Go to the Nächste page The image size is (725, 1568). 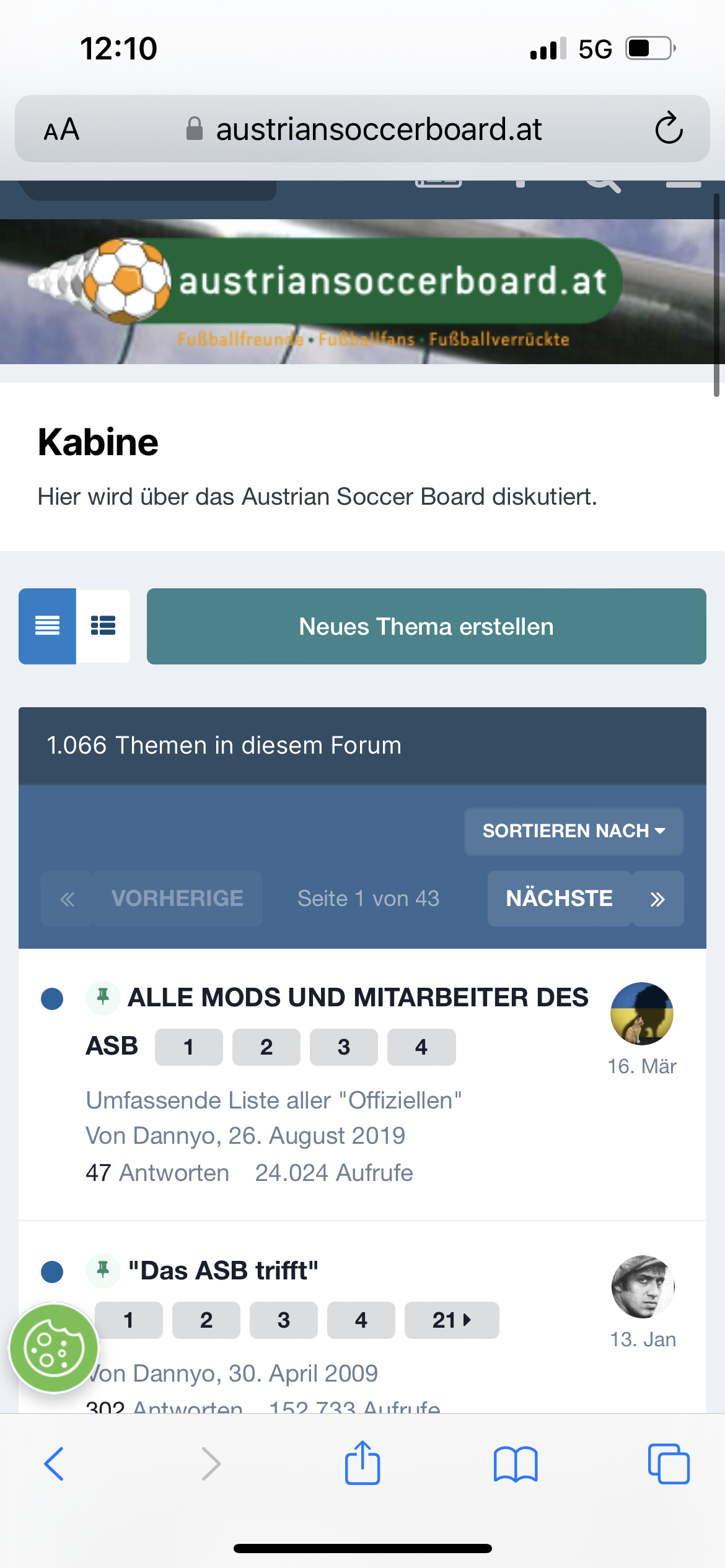coord(559,899)
